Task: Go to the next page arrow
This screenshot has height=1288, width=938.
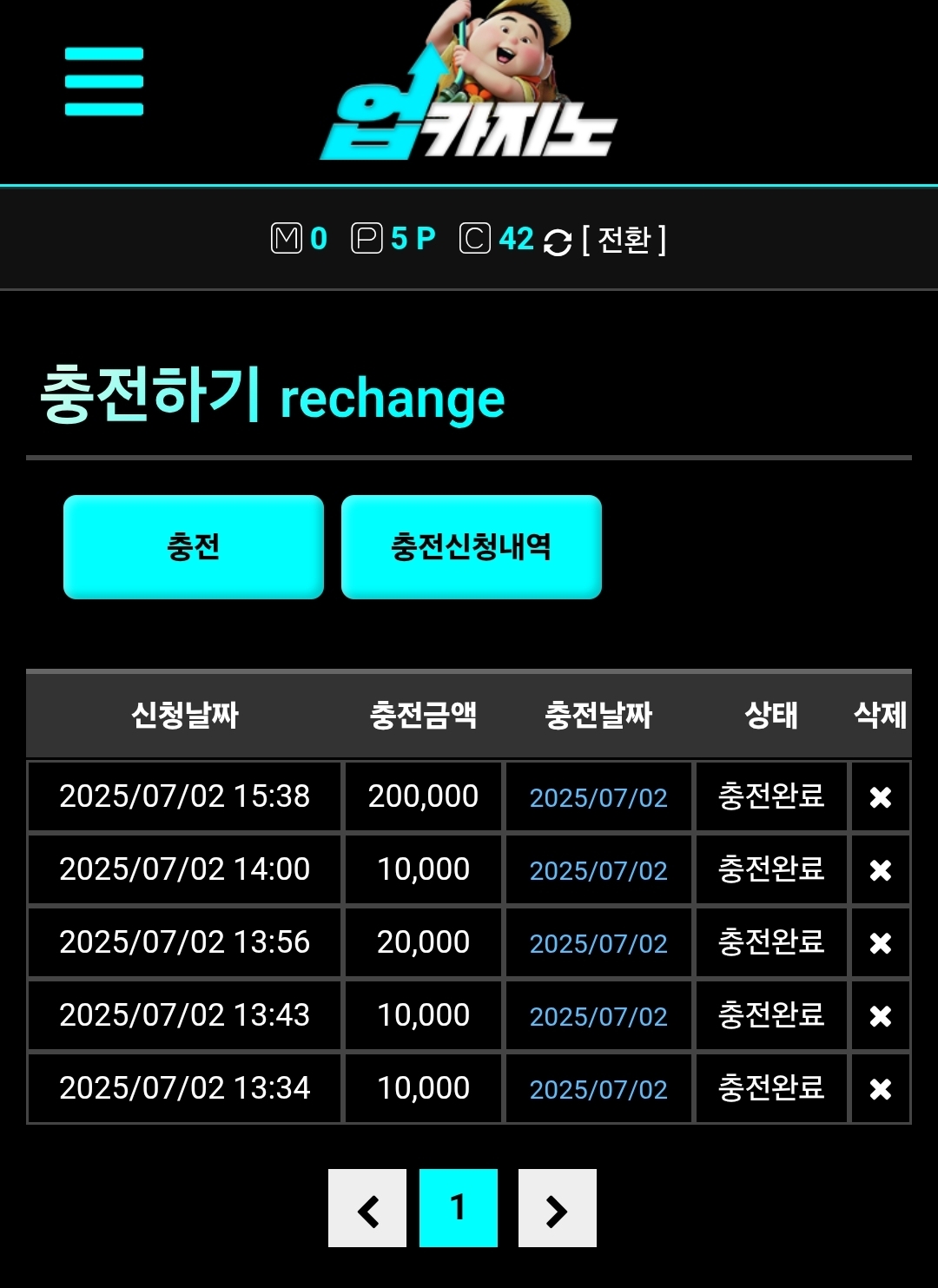Action: [x=557, y=1208]
